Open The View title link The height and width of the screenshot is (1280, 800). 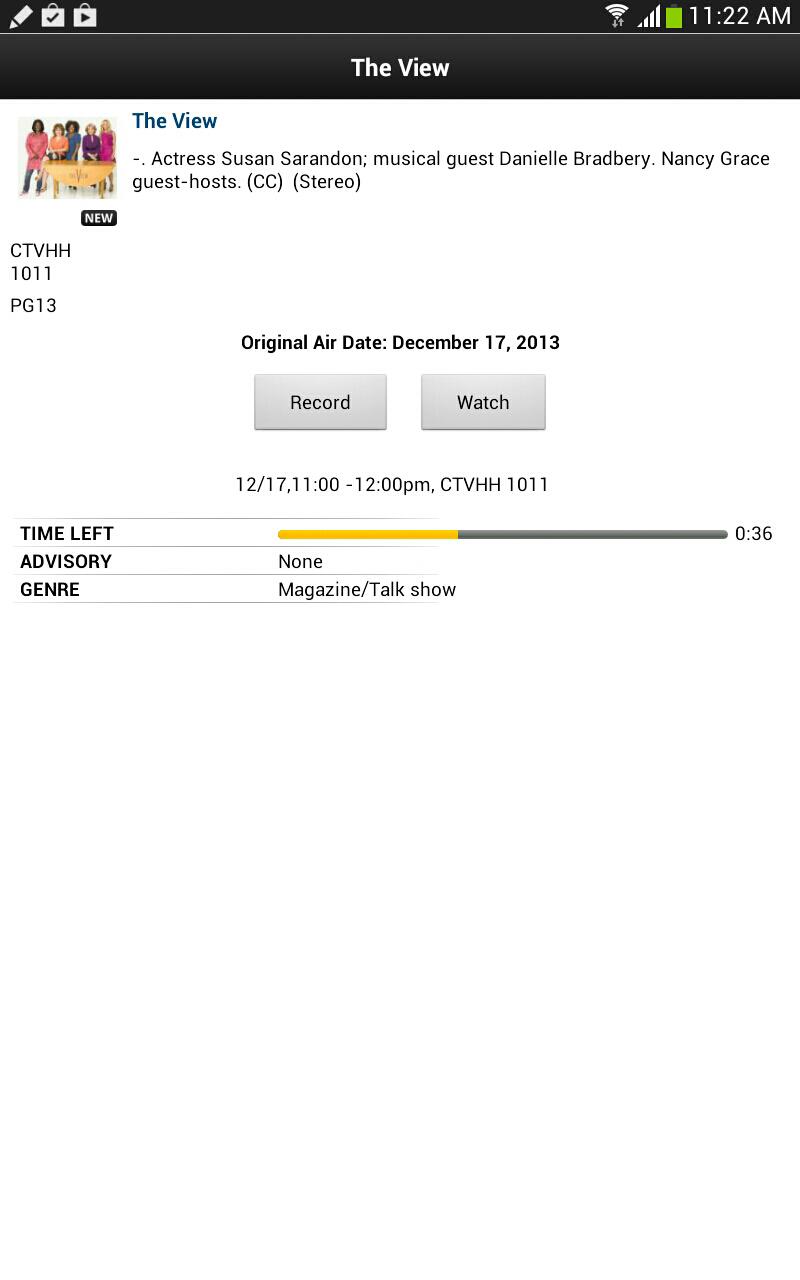pyautogui.click(x=175, y=121)
